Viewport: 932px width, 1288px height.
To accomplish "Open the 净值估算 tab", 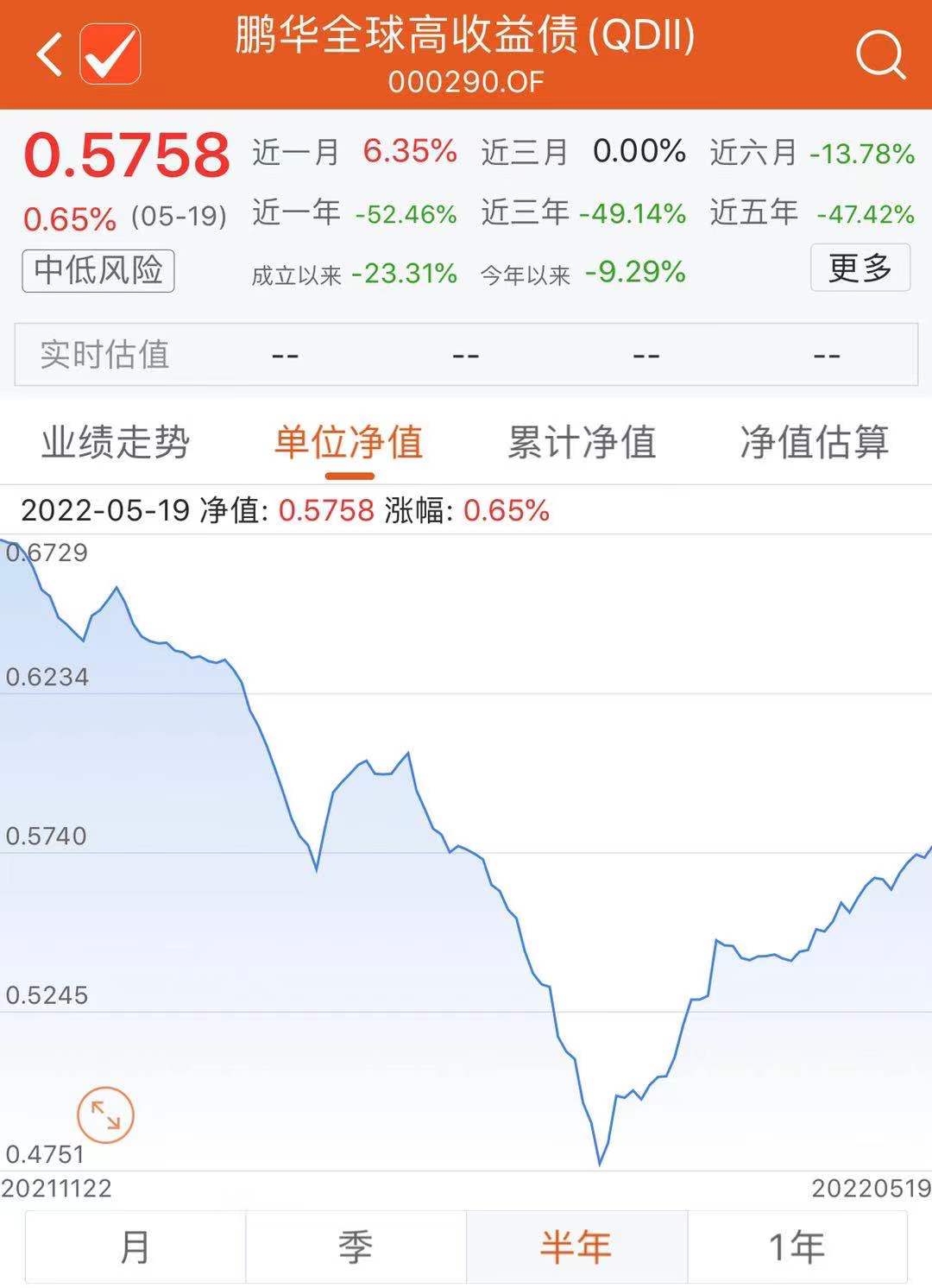I will coord(814,442).
